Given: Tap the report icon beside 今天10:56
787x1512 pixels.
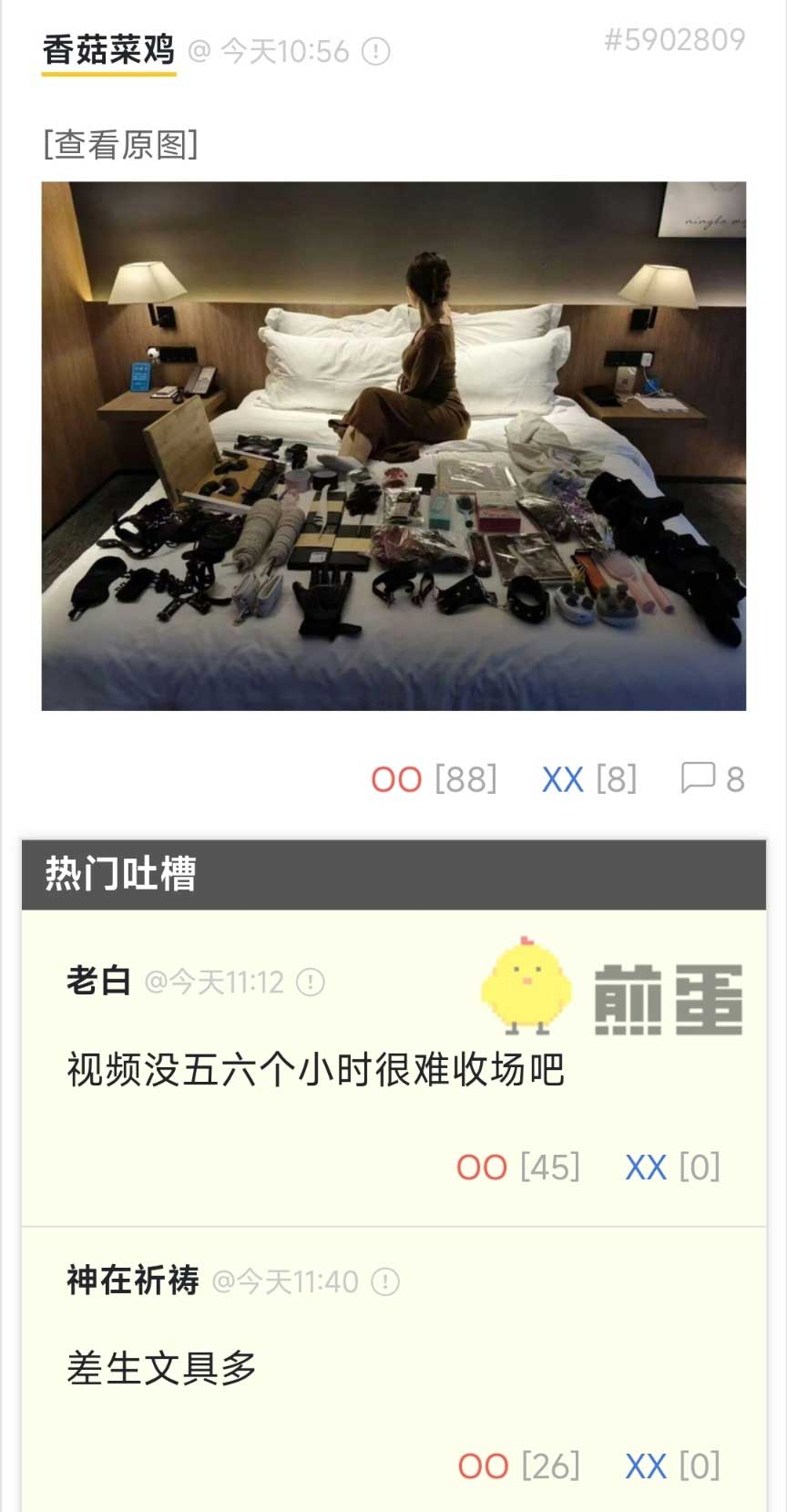Looking at the screenshot, I should pyautogui.click(x=376, y=52).
